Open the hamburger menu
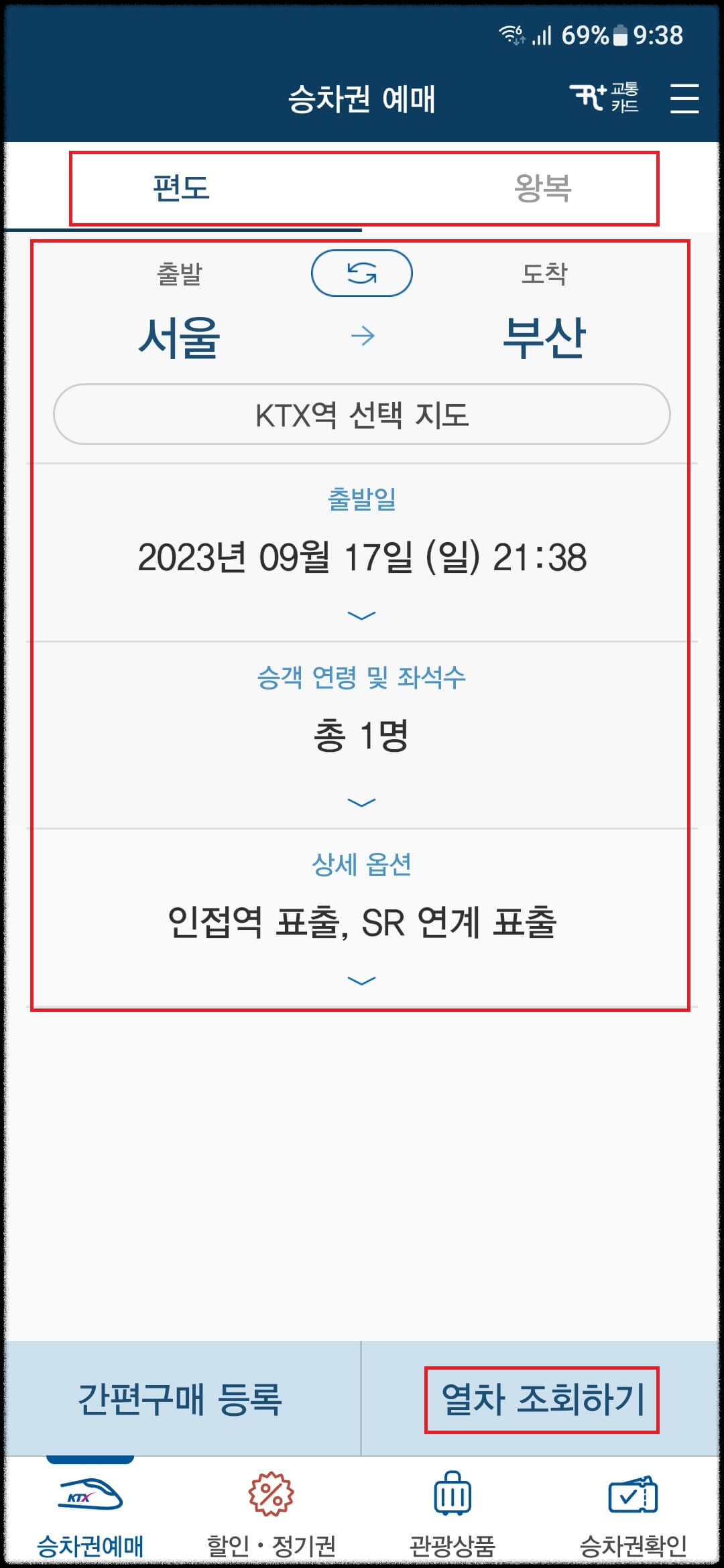This screenshot has width=724, height=1568. point(685,99)
